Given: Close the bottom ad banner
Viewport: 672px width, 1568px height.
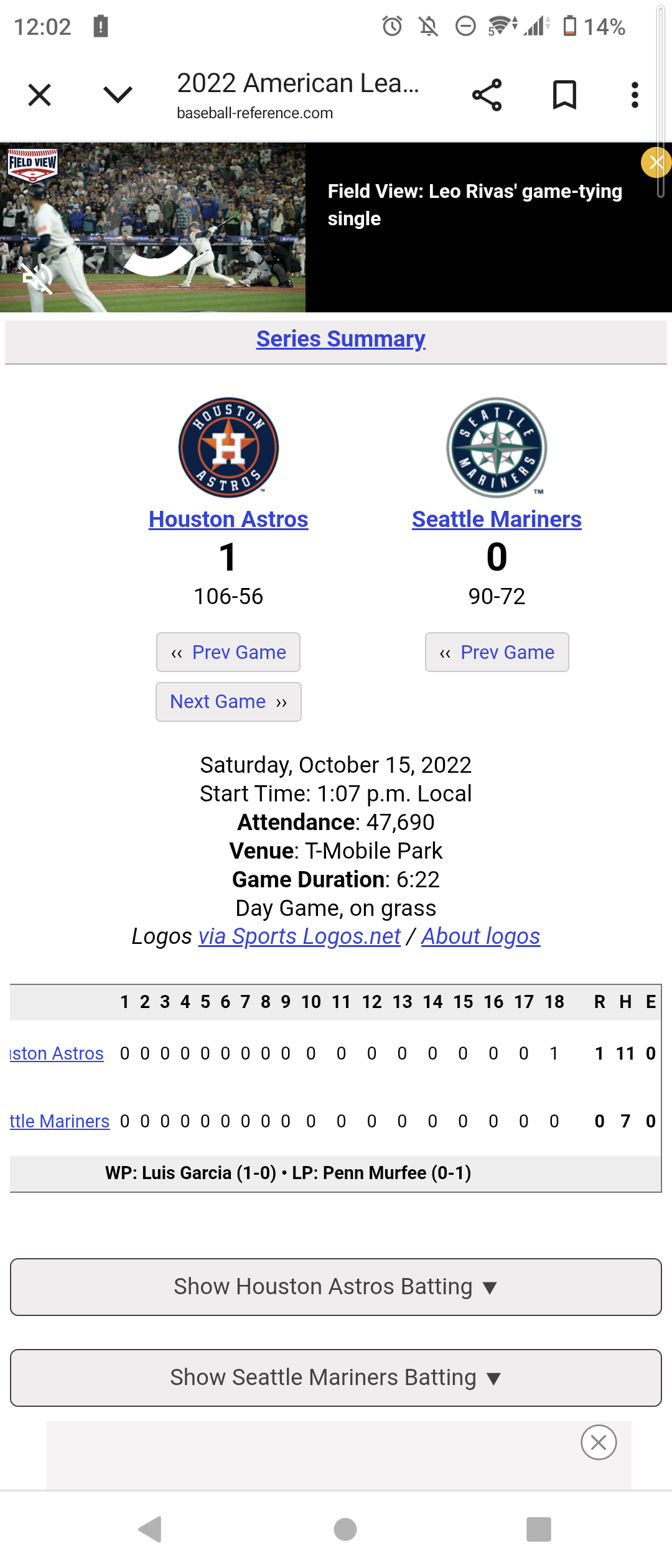Looking at the screenshot, I should [599, 1442].
